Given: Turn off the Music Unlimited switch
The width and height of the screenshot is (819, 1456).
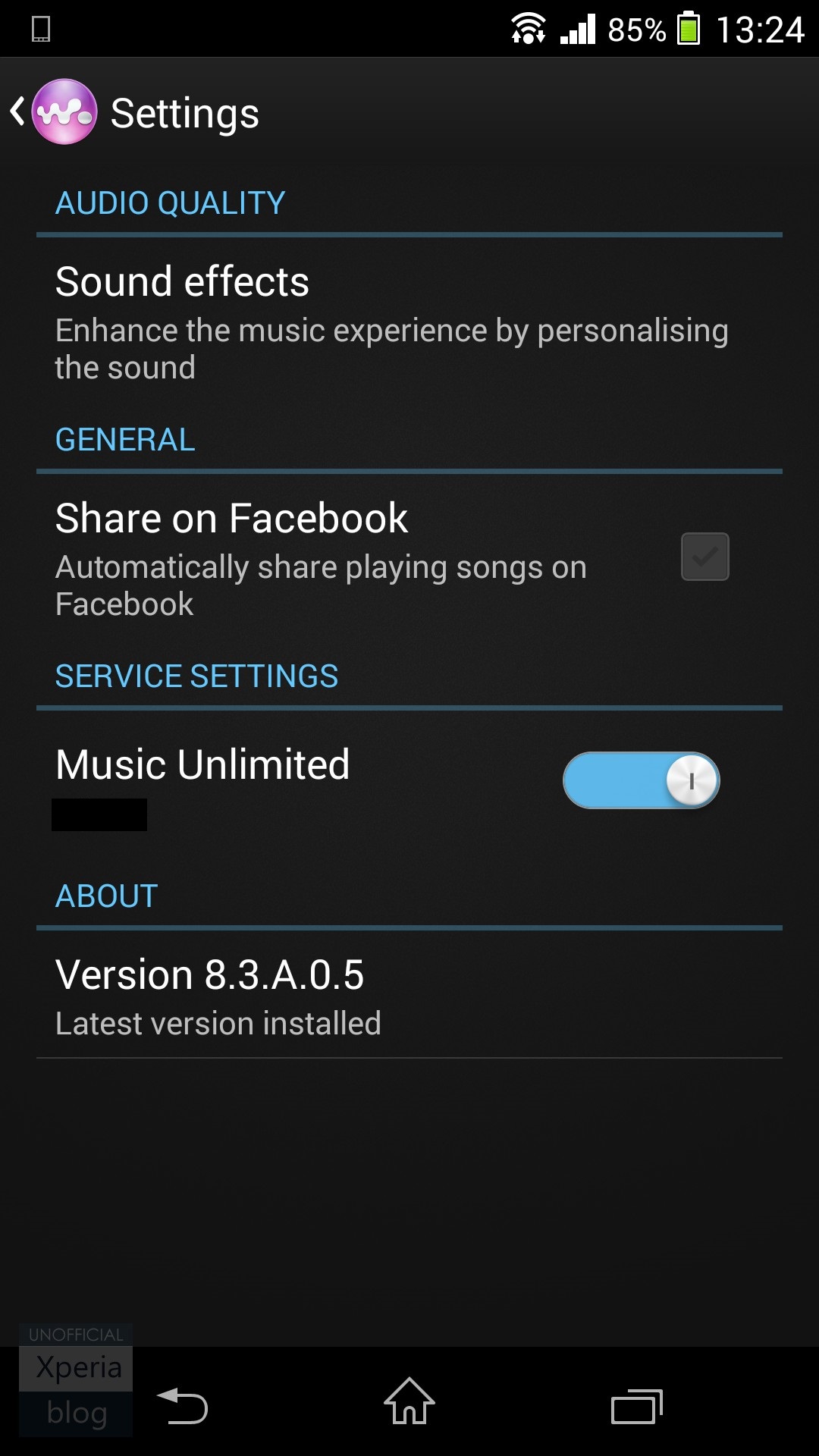Looking at the screenshot, I should [x=641, y=780].
